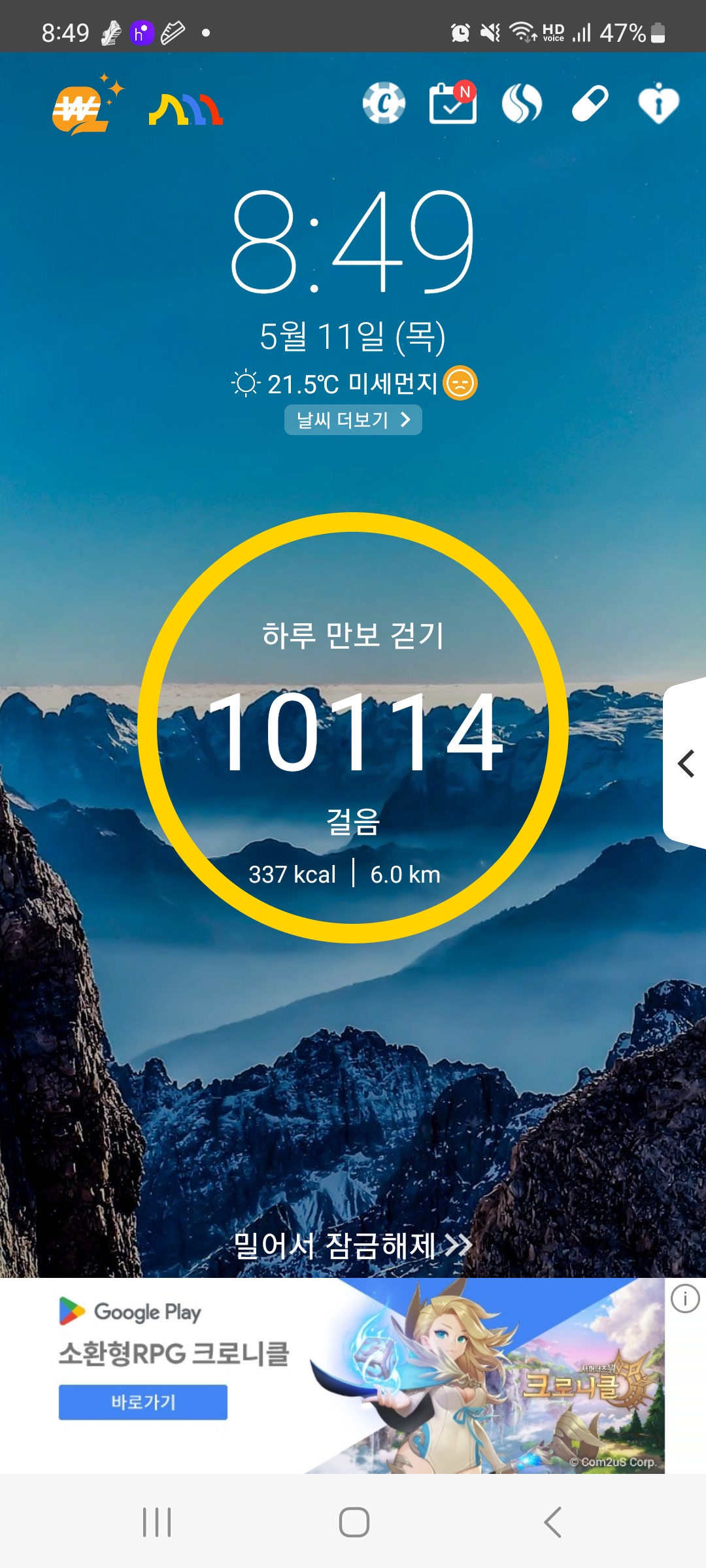Tap the white swirl S icon

tap(522, 103)
